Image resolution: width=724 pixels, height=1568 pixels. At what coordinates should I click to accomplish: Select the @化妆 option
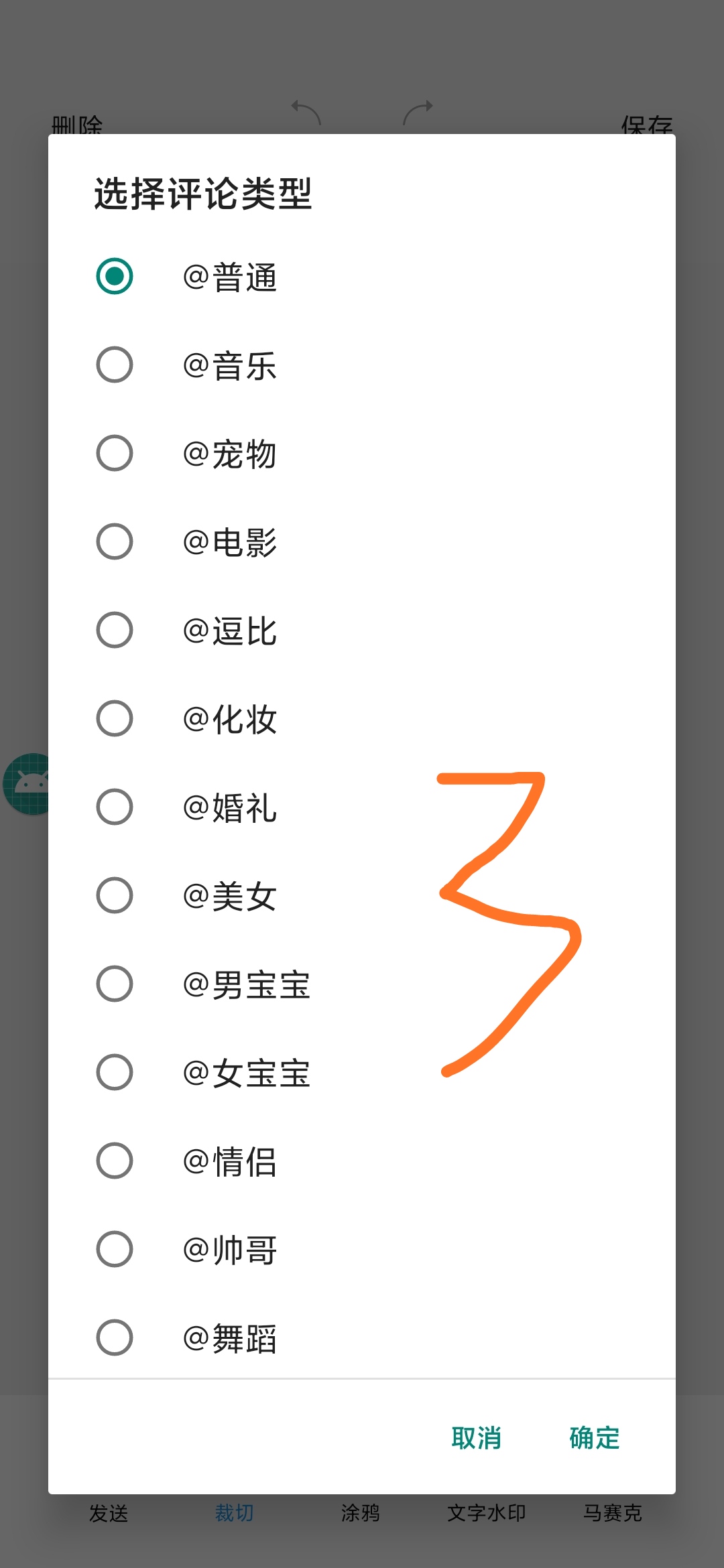tap(115, 718)
